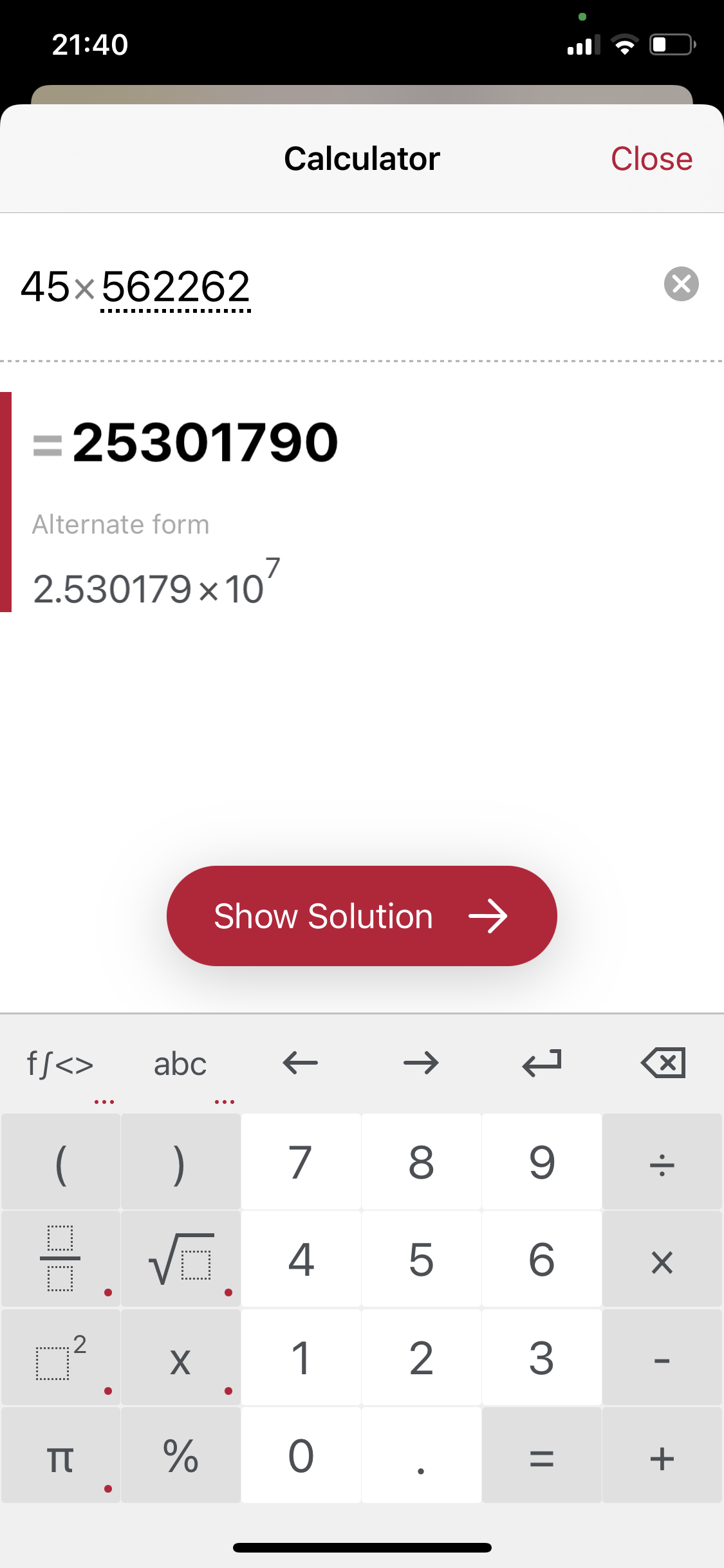
Task: Insert the variable x
Action: [180, 1357]
